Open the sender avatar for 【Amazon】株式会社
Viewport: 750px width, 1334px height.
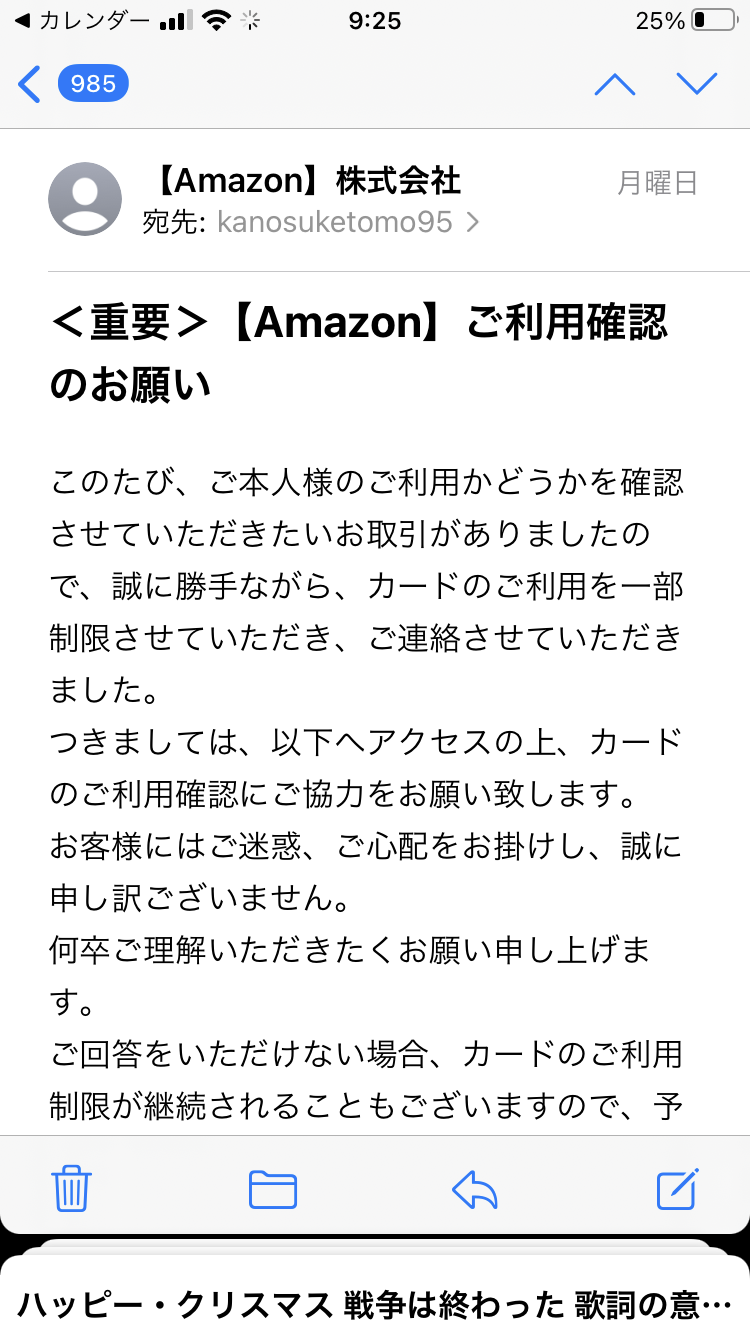click(85, 199)
